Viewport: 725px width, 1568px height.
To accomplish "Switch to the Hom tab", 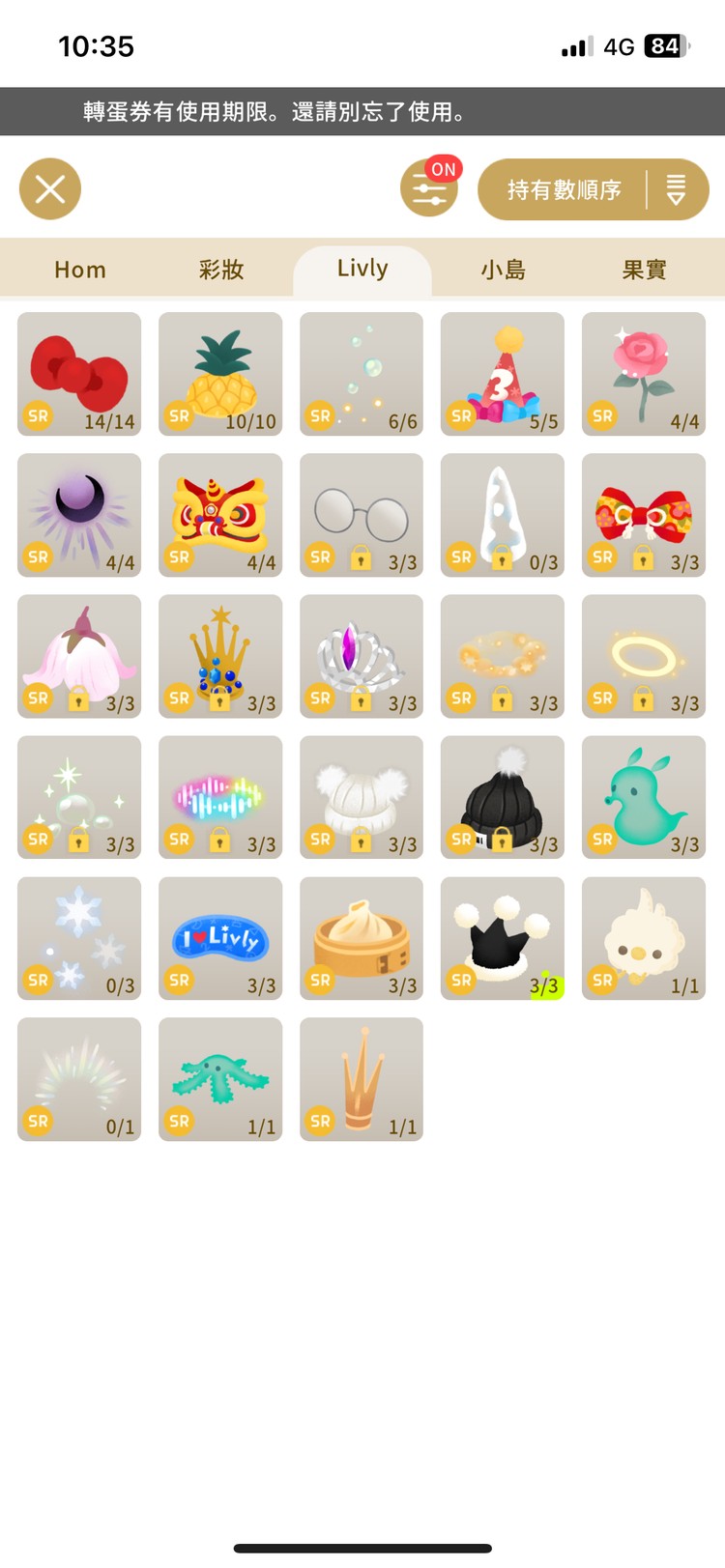I will coord(80,270).
